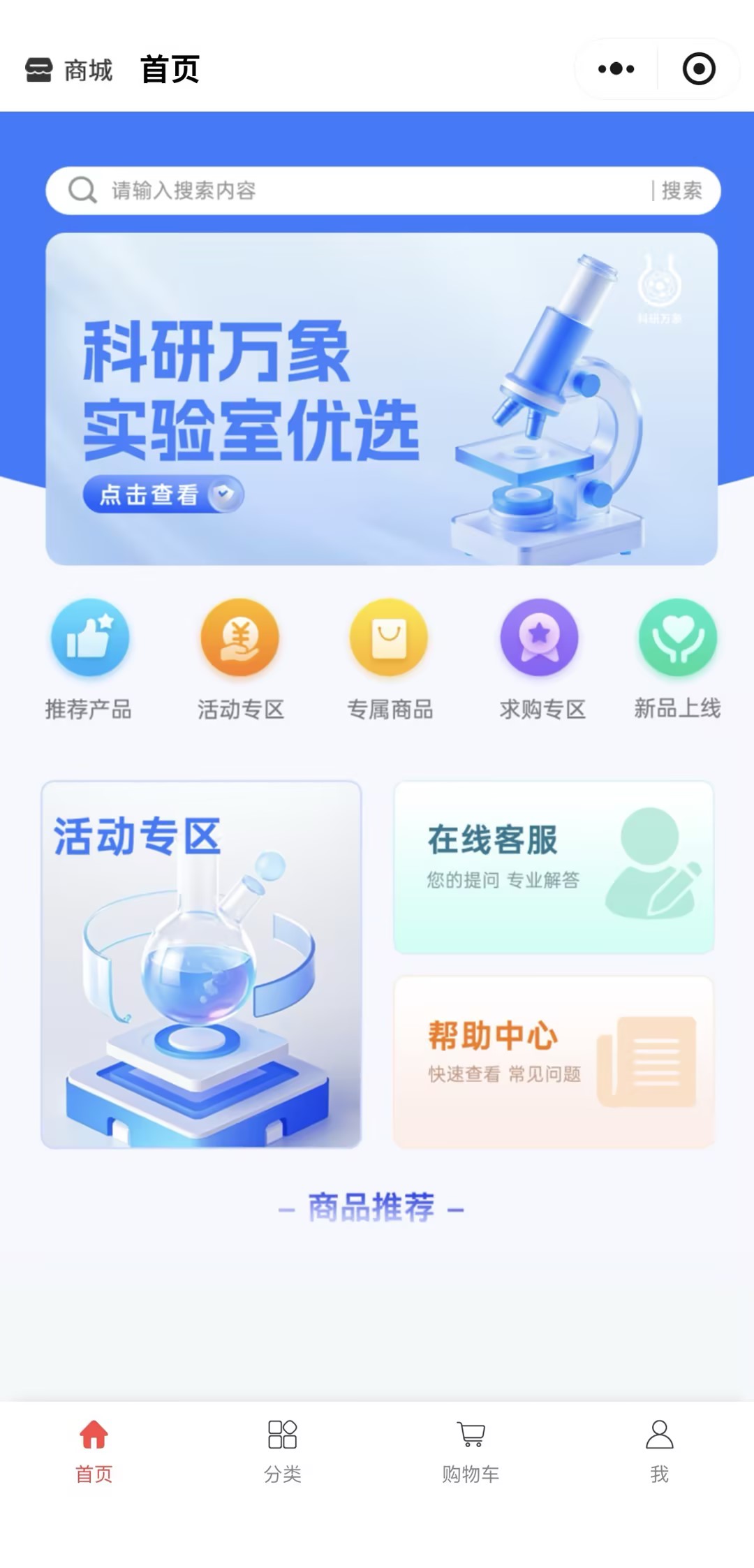The width and height of the screenshot is (754, 1568).
Task: Open the mini program more-options menu
Action: (616, 69)
